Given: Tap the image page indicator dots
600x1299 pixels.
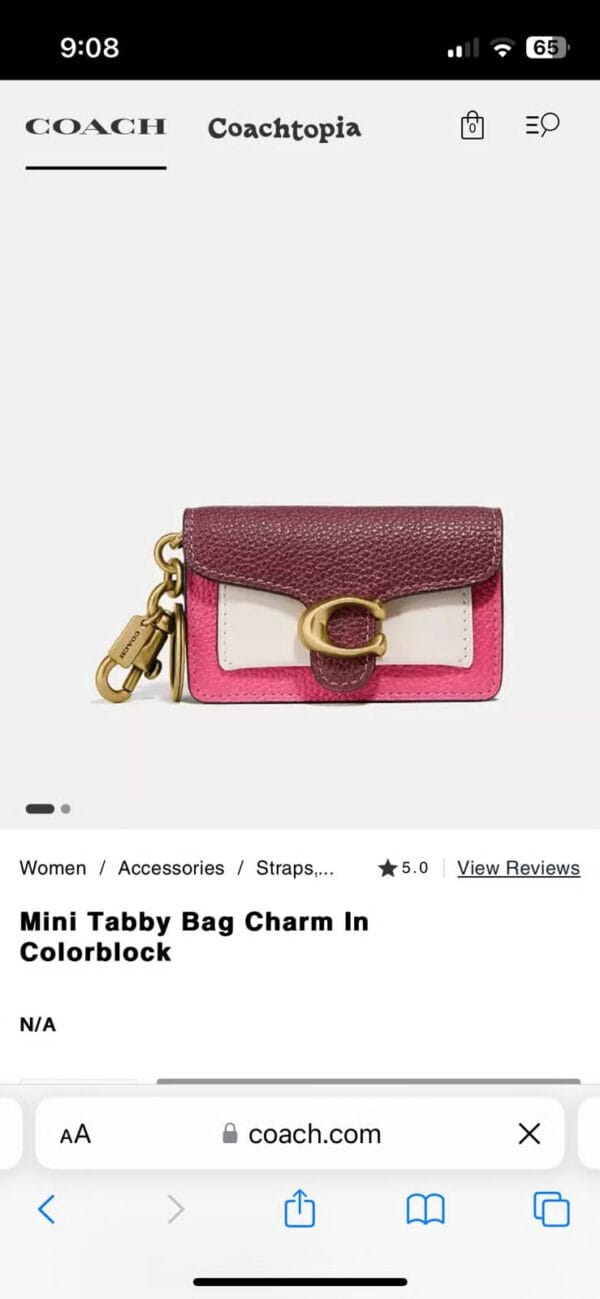Looking at the screenshot, I should coord(48,808).
